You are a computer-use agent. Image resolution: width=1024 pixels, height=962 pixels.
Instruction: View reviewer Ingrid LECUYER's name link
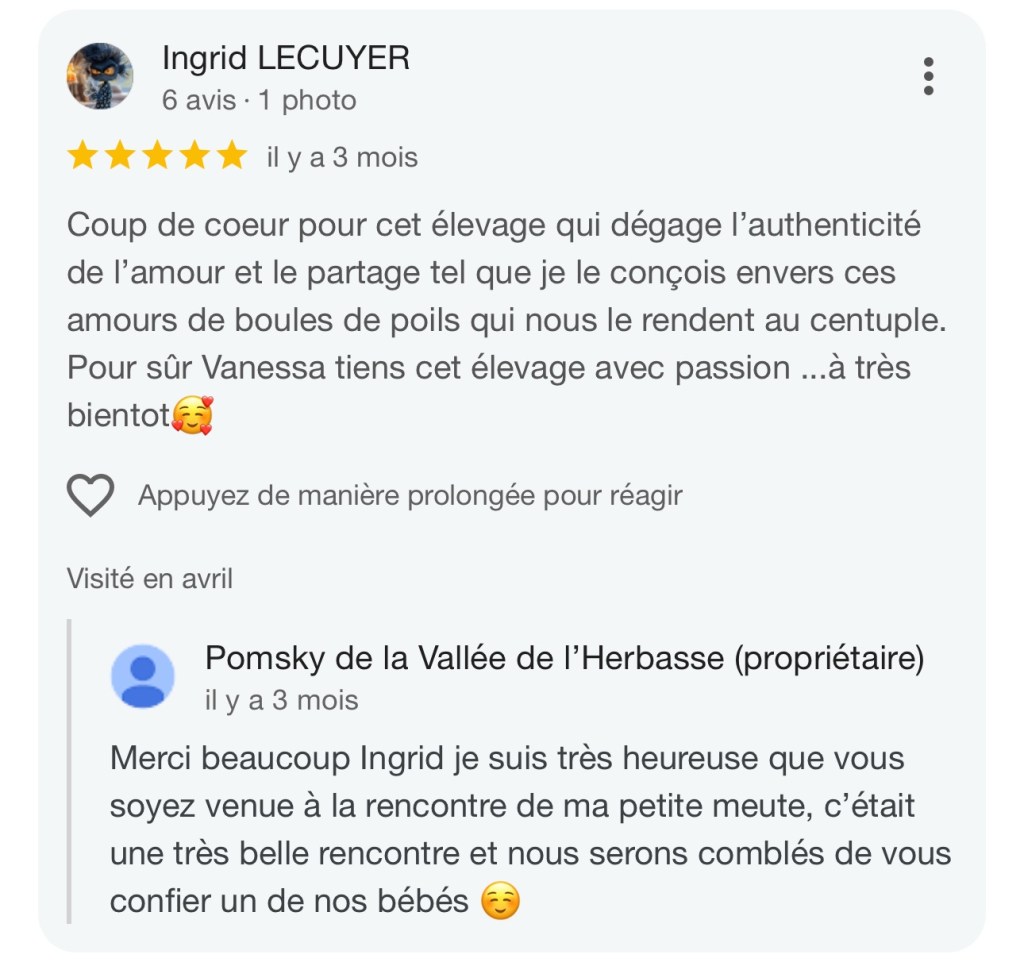pos(286,59)
